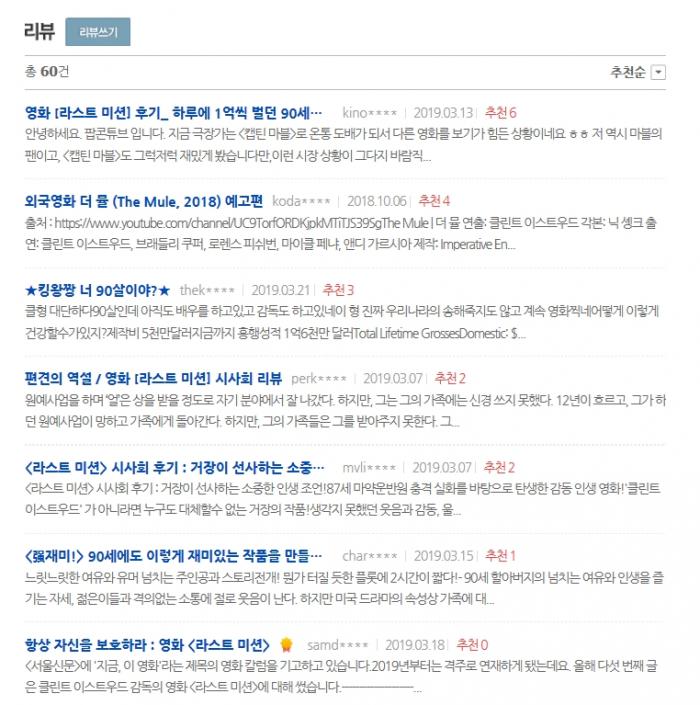Open '항상 자신을 보호하라 : 영화 <라스트 미션>'
The width and height of the screenshot is (700, 705).
pyautogui.click(x=148, y=644)
